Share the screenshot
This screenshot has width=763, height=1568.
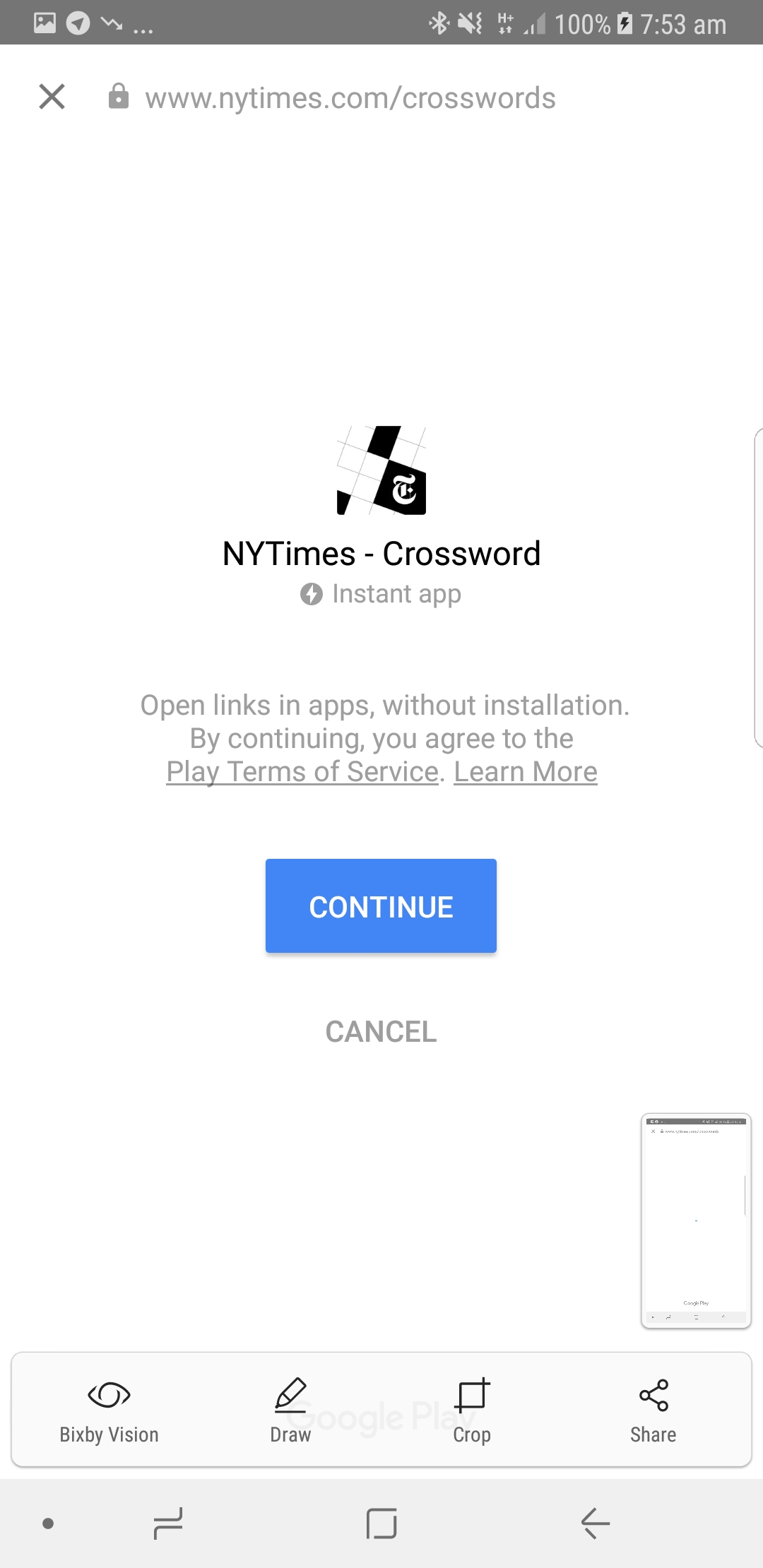click(x=653, y=1410)
